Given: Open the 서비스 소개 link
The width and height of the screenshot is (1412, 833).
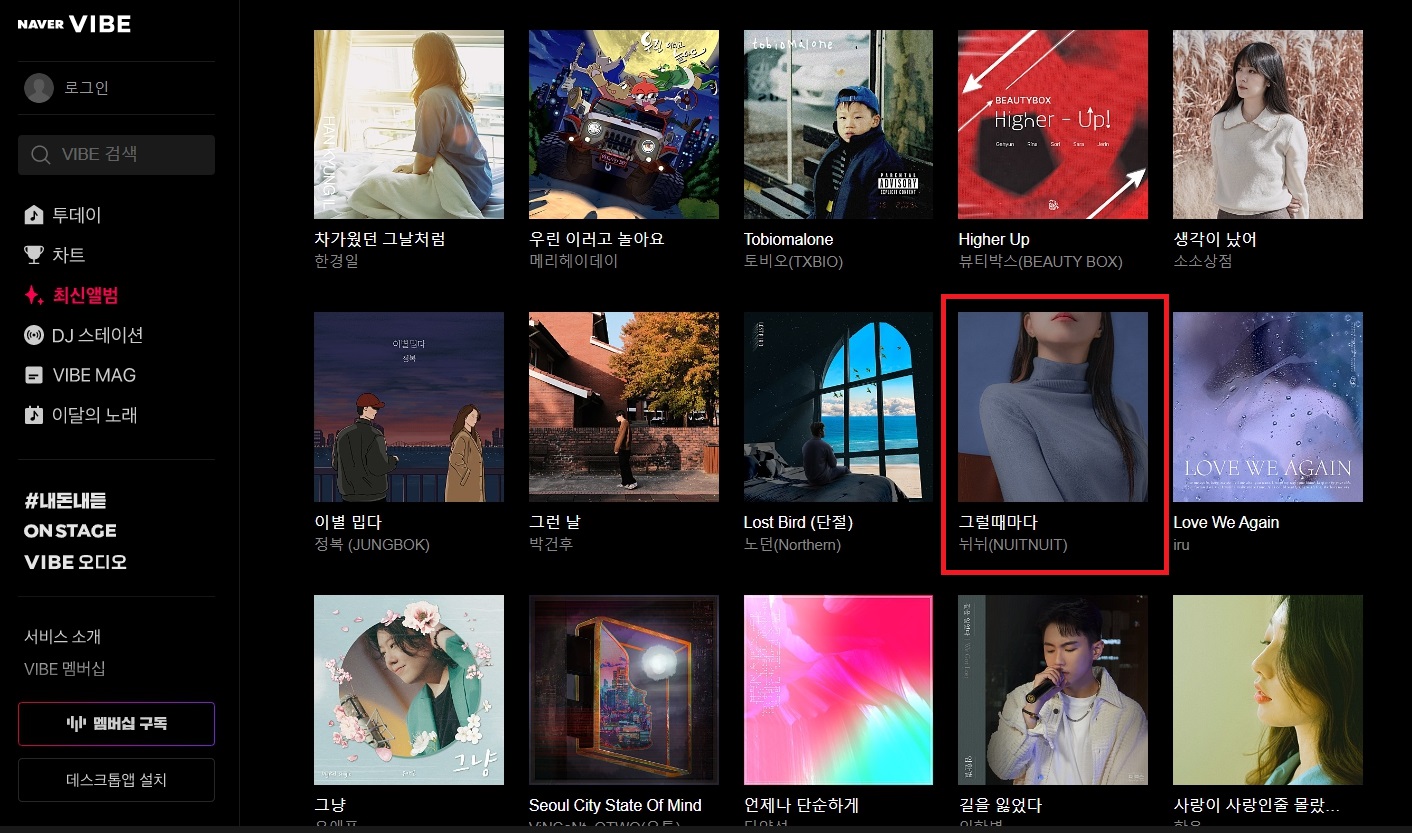Looking at the screenshot, I should coord(62,637).
